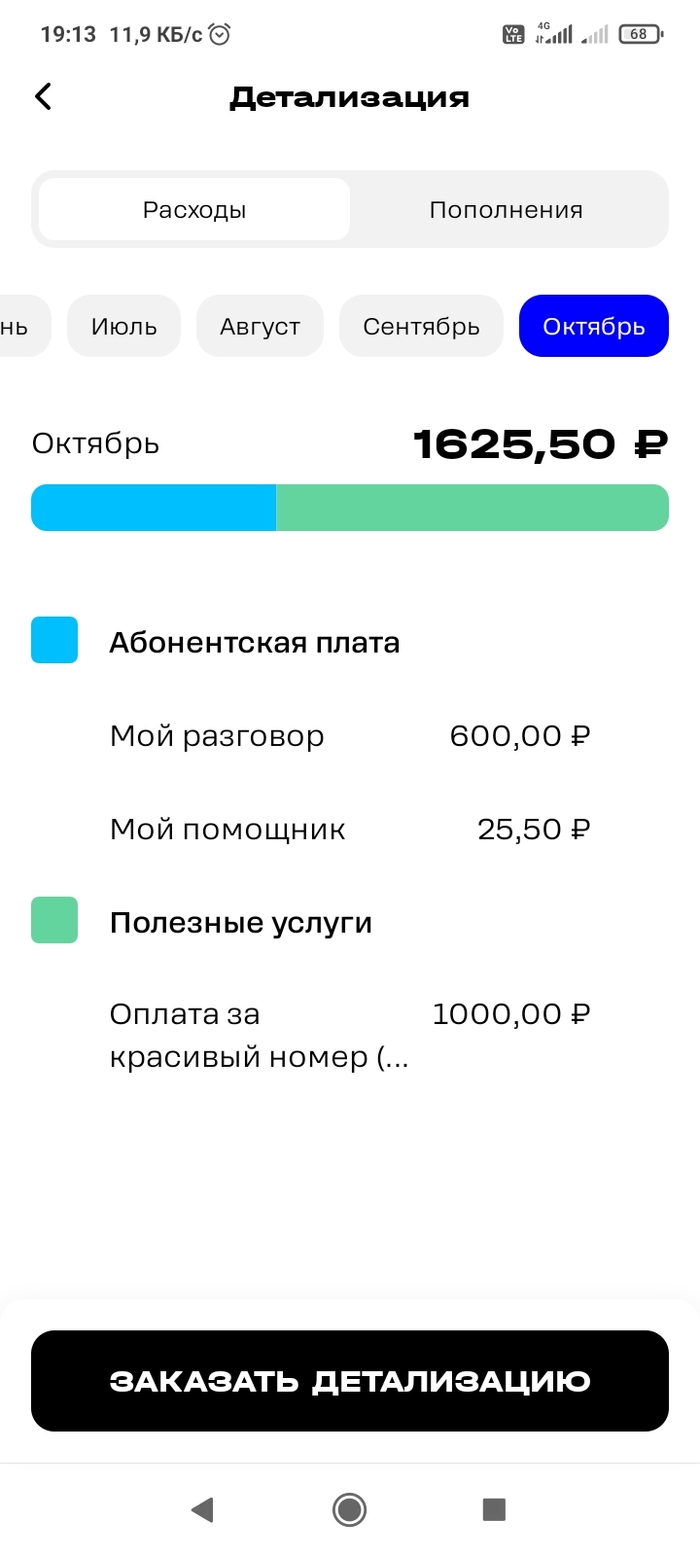Viewport: 700px width, 1556px height.
Task: Select the Расходы tab
Action: (x=194, y=210)
